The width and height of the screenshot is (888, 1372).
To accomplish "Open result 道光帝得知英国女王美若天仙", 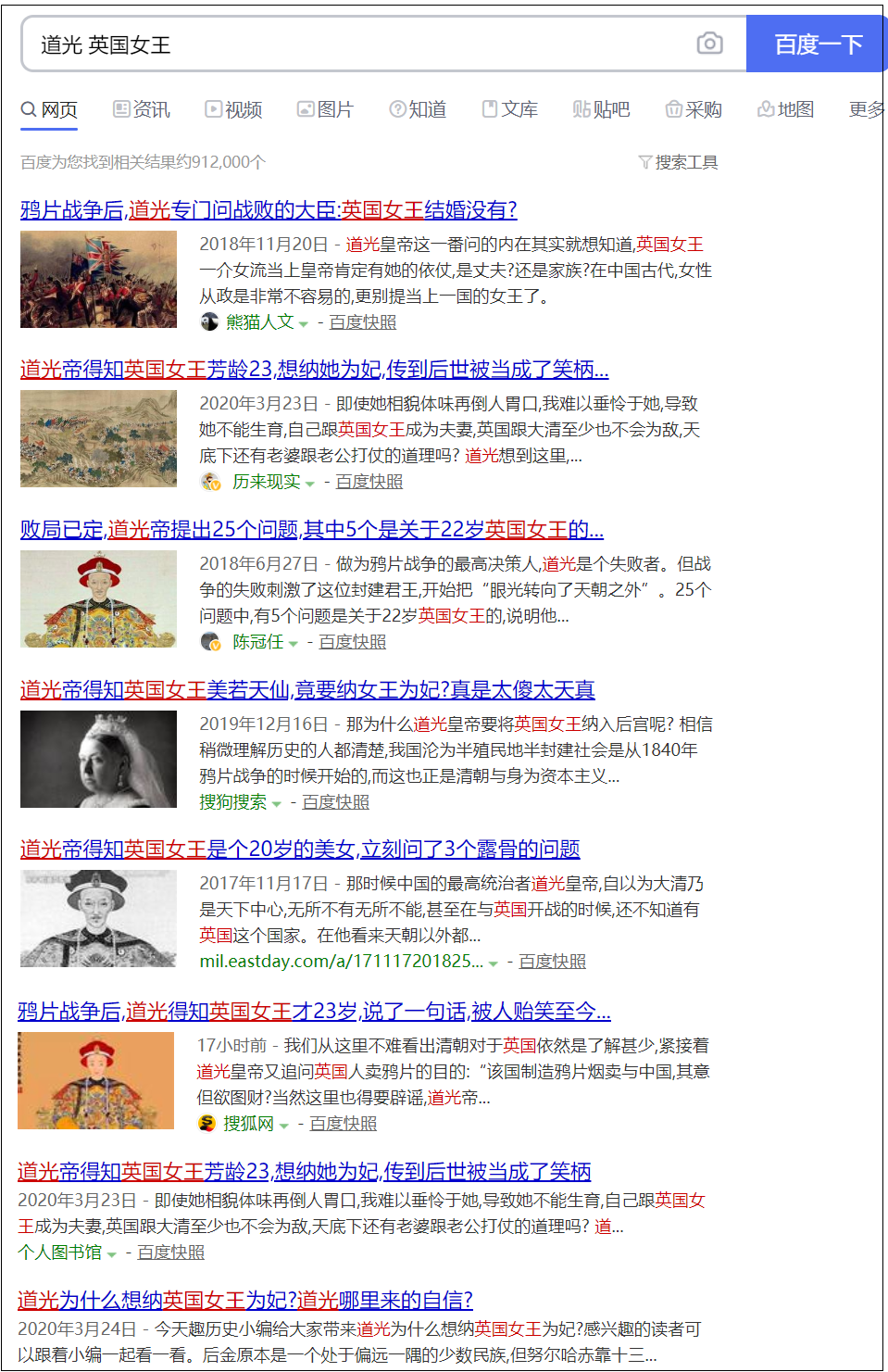I will click(306, 690).
